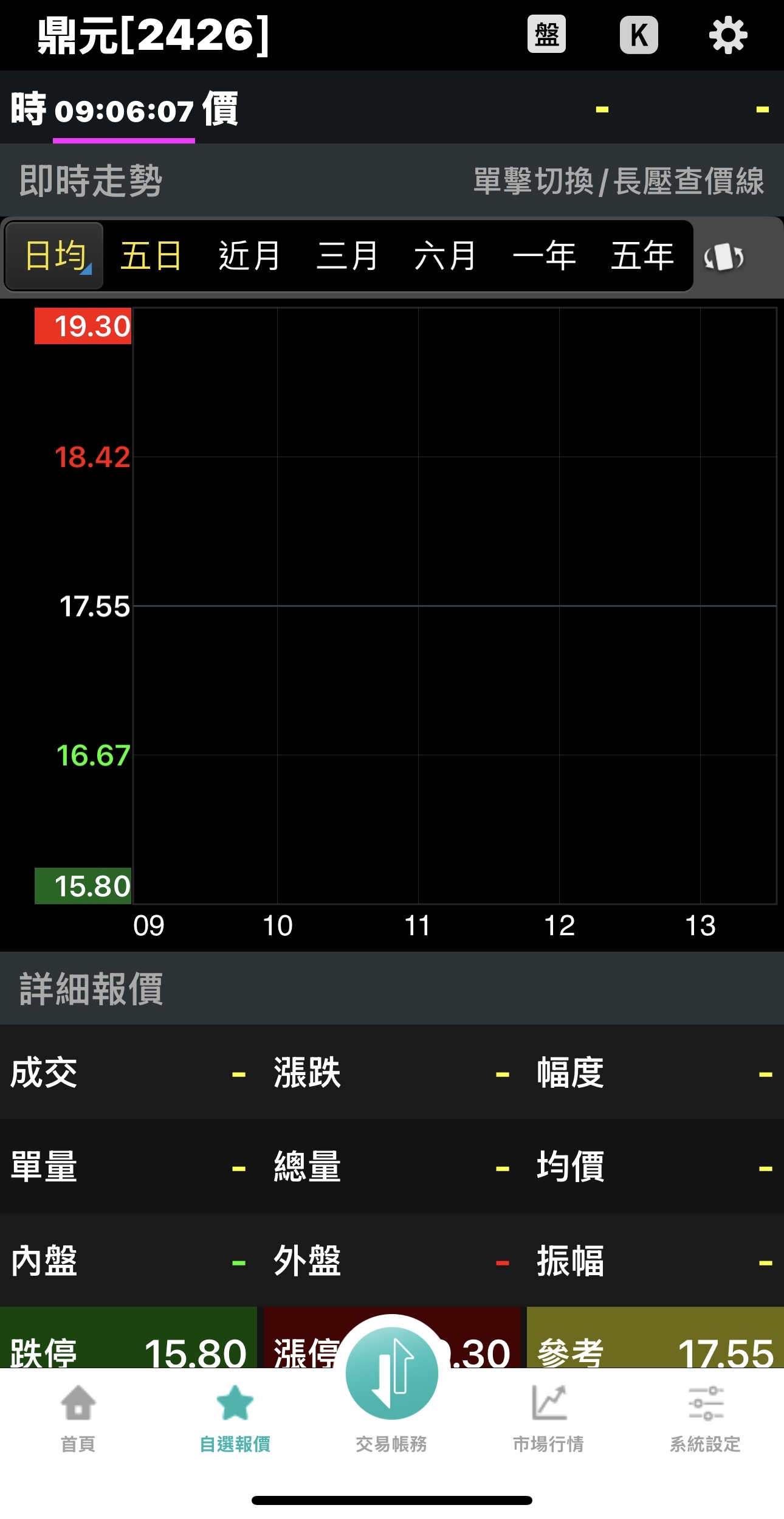The height and width of the screenshot is (1519, 784).
Task: Switch to the 六月 chart range
Action: point(445,255)
